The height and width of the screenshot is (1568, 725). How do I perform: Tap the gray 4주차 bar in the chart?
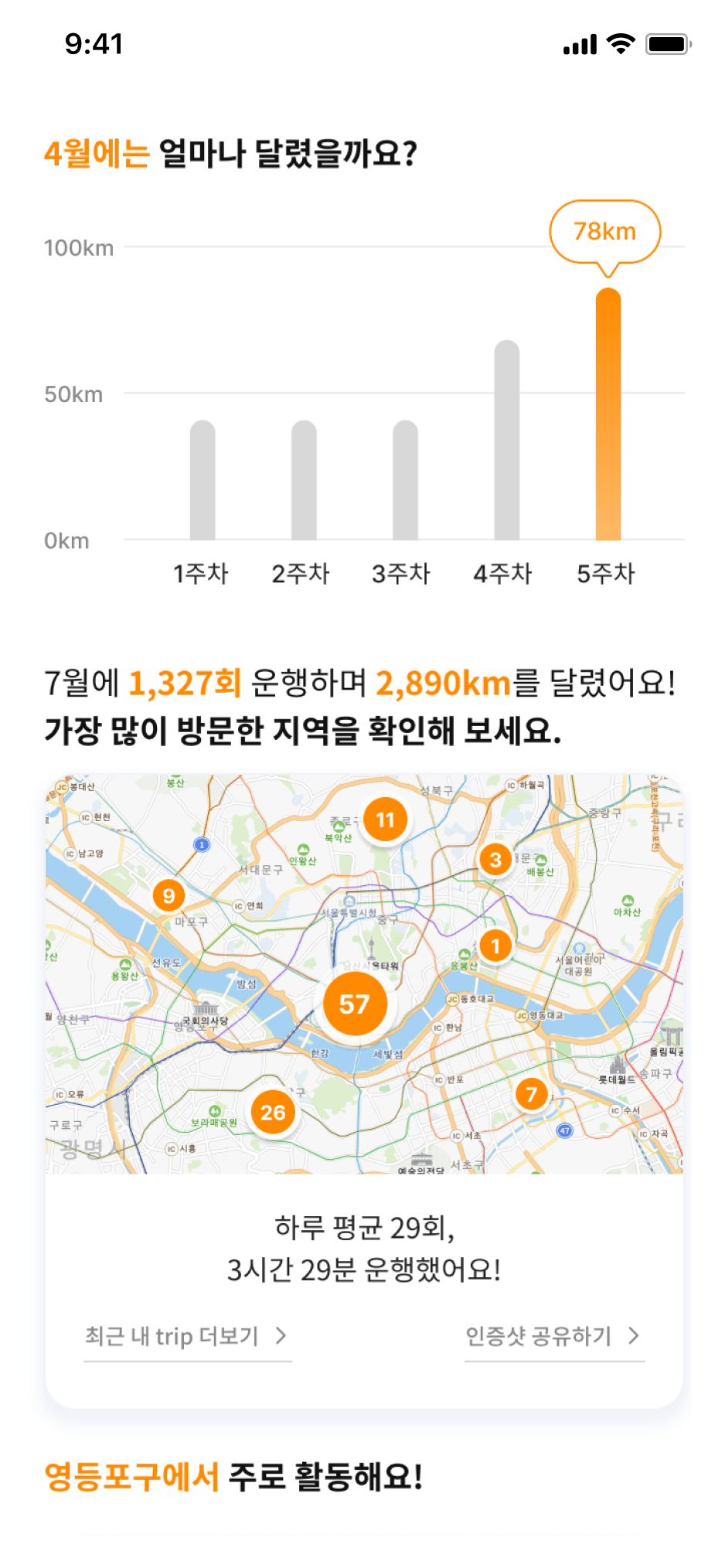coord(506,441)
